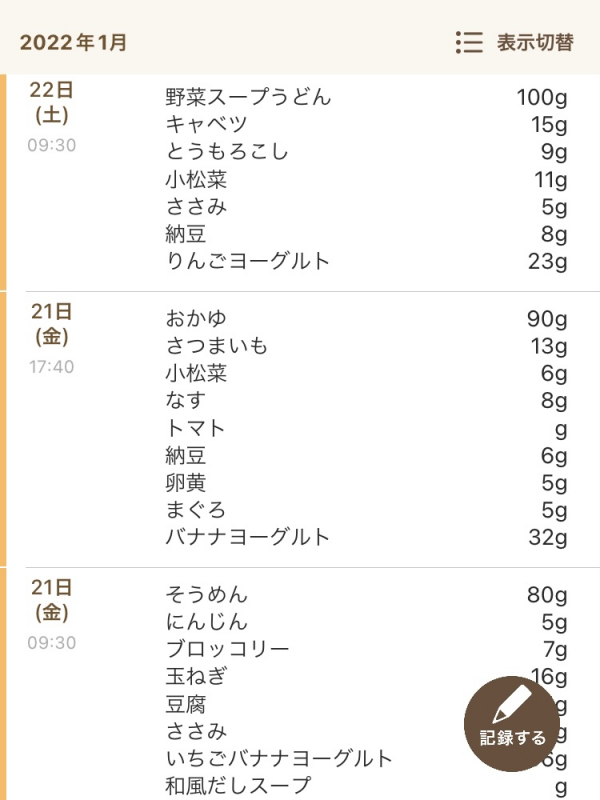Open the 21日 17:40 meal record

point(300,428)
